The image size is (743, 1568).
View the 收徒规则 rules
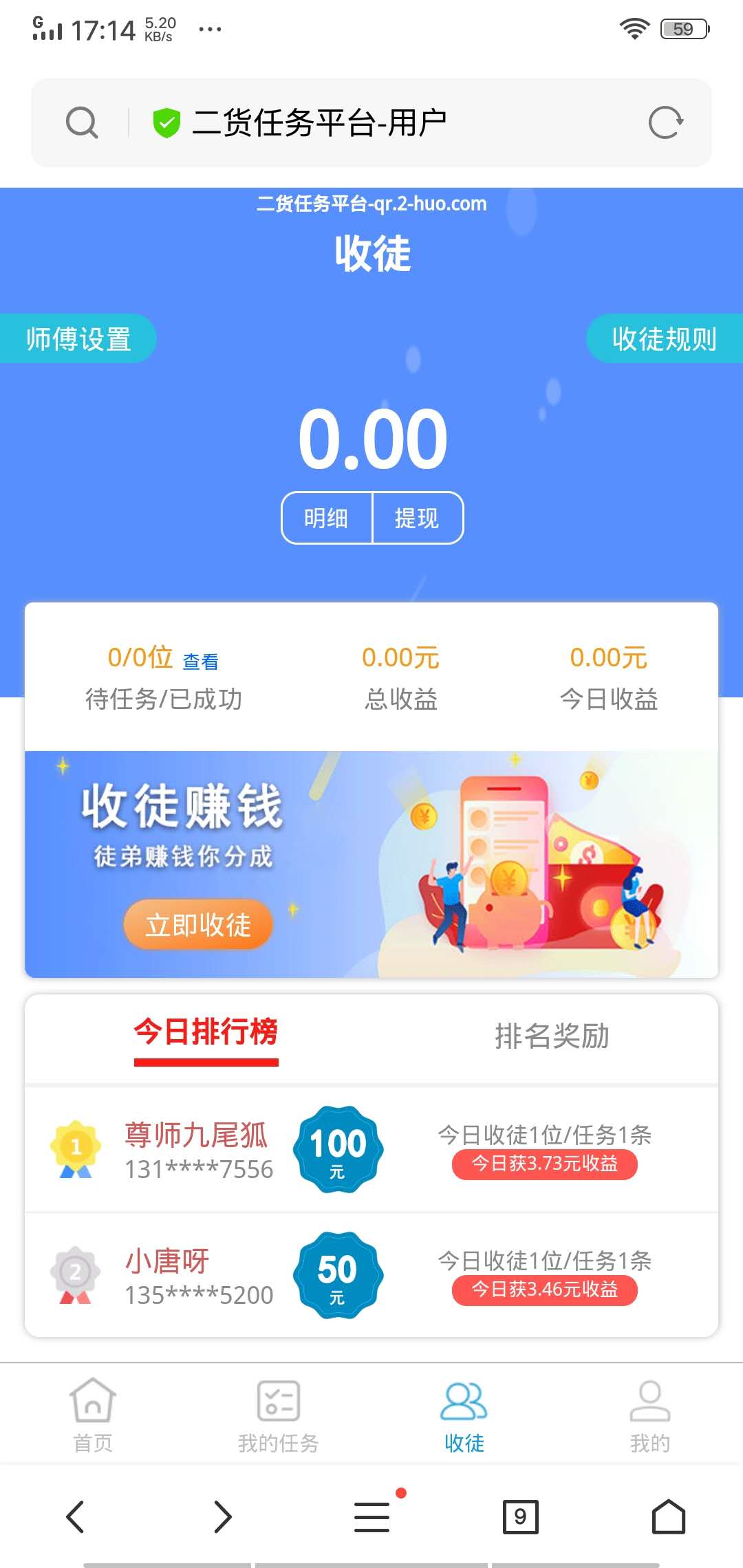(x=664, y=339)
